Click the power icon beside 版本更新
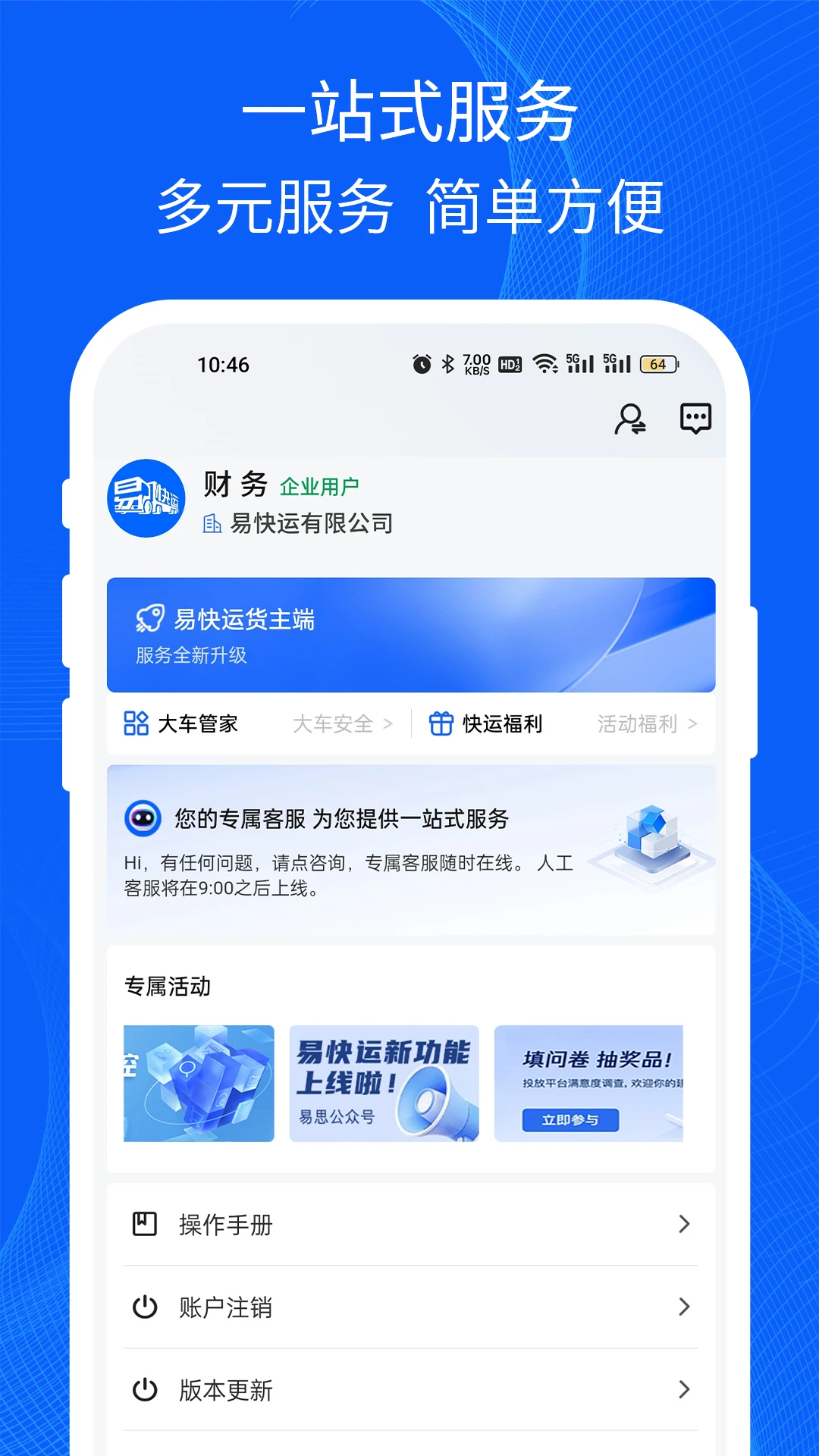This screenshot has width=819, height=1456. tap(144, 1390)
